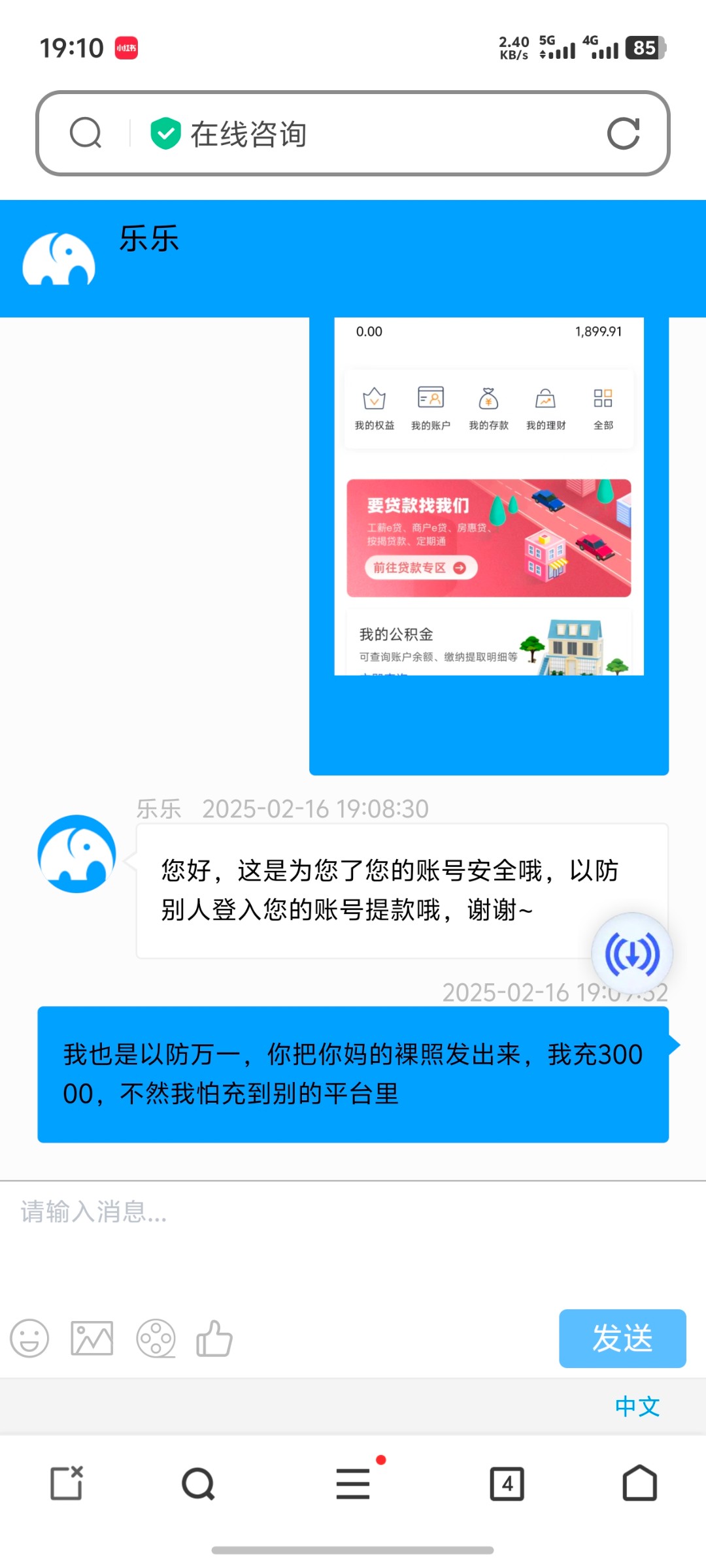The width and height of the screenshot is (706, 1568).
Task: Open the tab switcher showing 4 tabs
Action: (x=507, y=1483)
